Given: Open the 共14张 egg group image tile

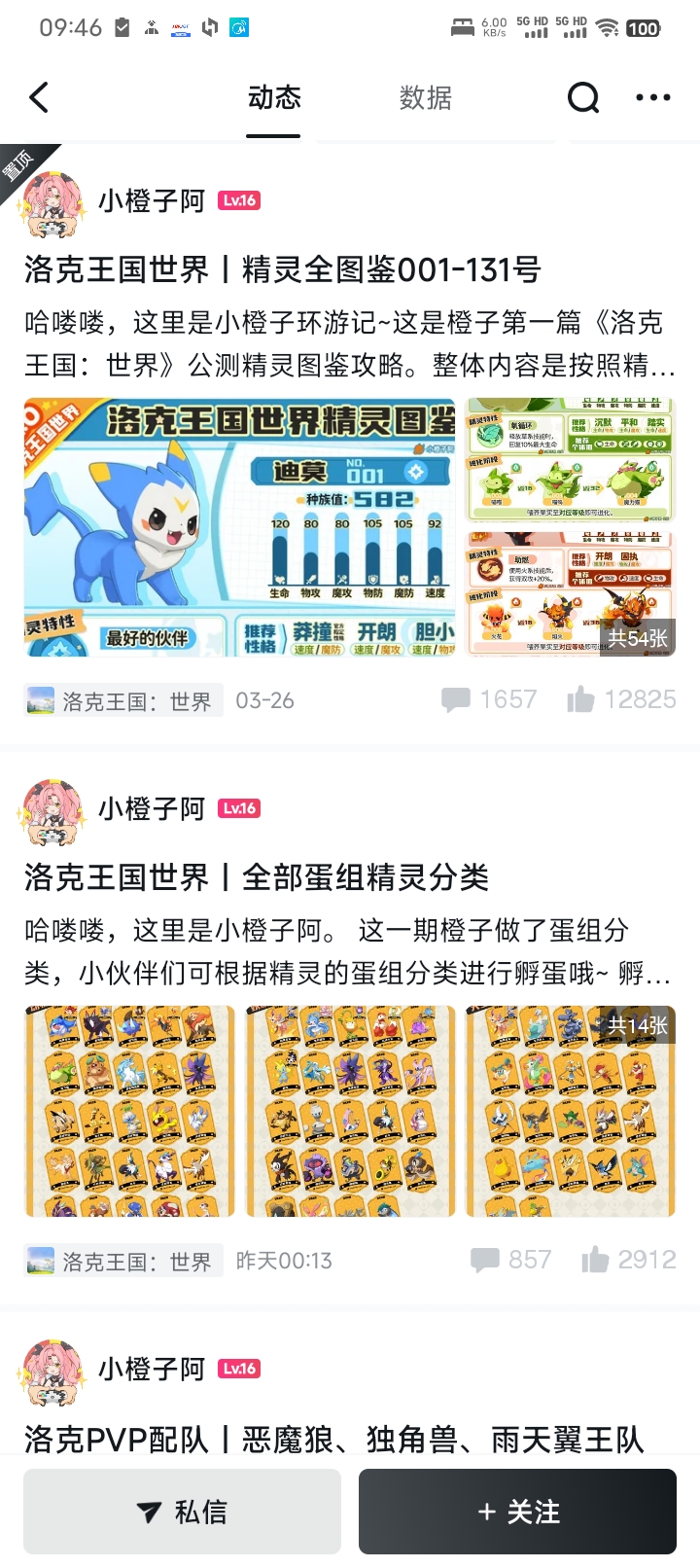Looking at the screenshot, I should [x=571, y=1111].
